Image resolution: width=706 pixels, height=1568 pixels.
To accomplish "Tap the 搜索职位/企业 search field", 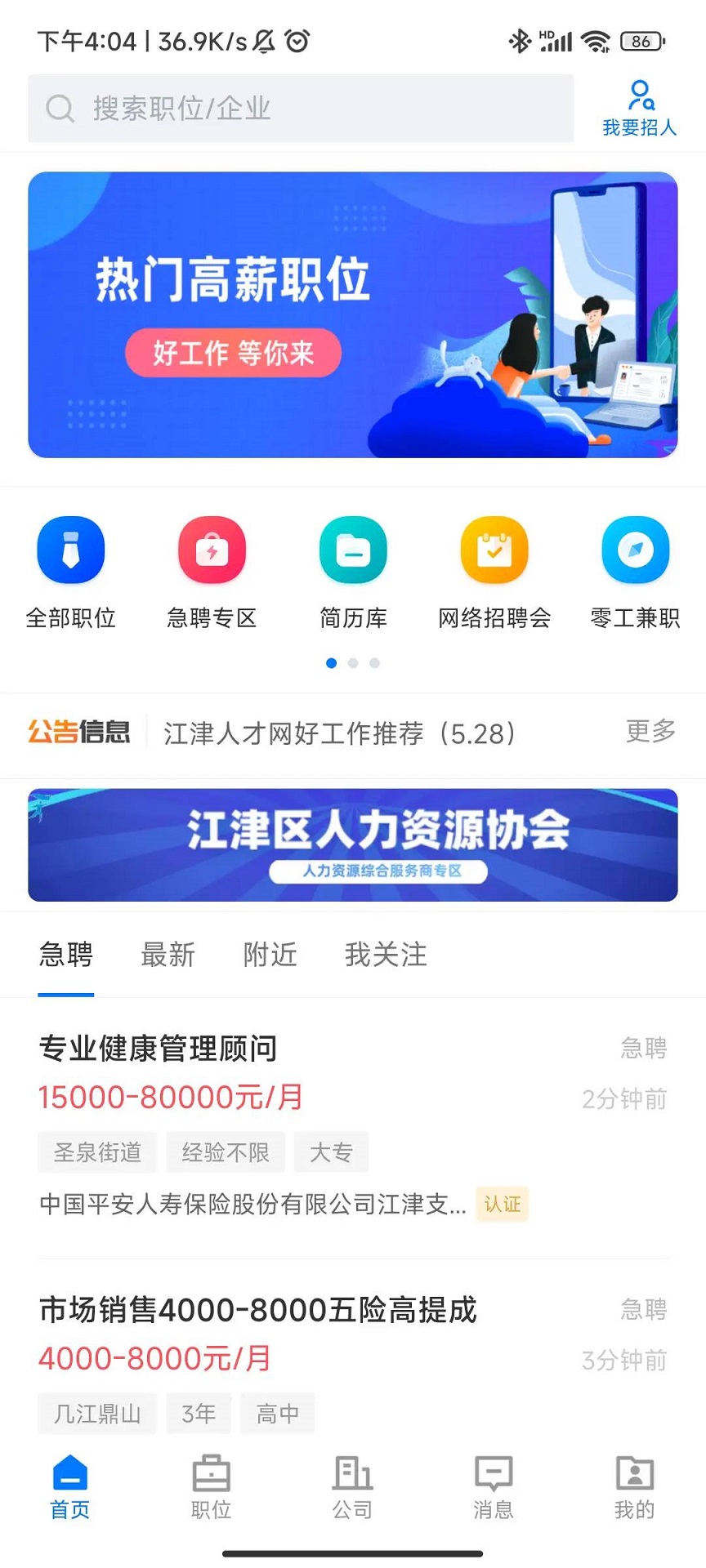I will (301, 107).
